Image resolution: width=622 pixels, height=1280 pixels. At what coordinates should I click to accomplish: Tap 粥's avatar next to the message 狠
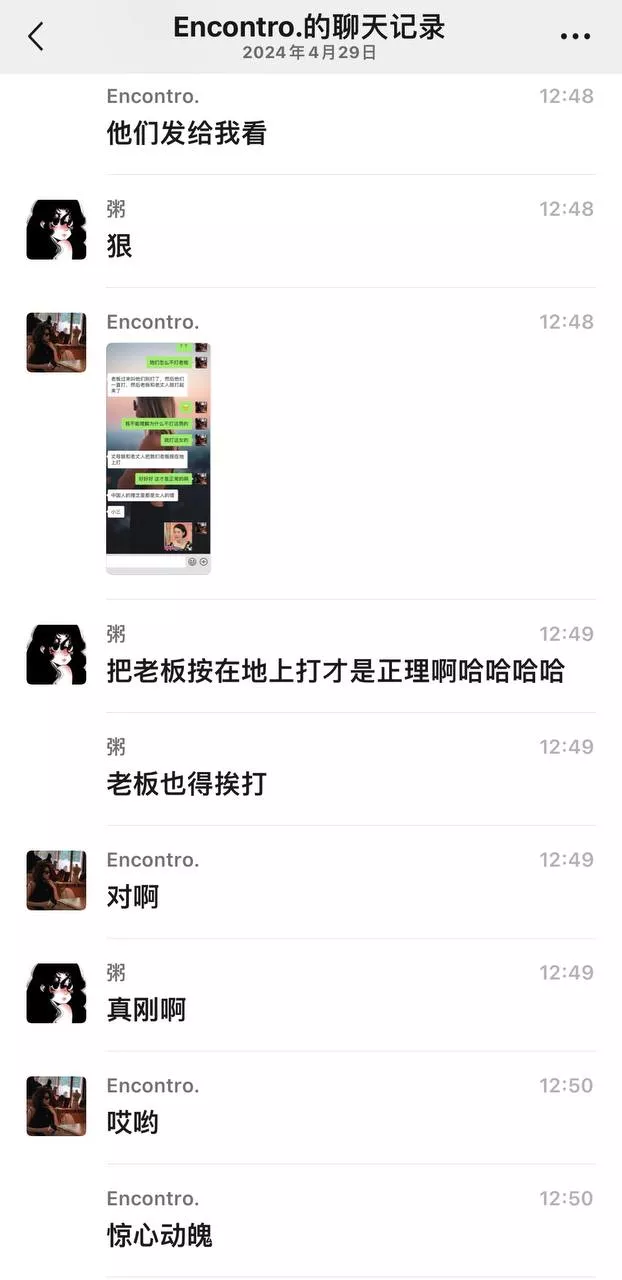pos(56,230)
